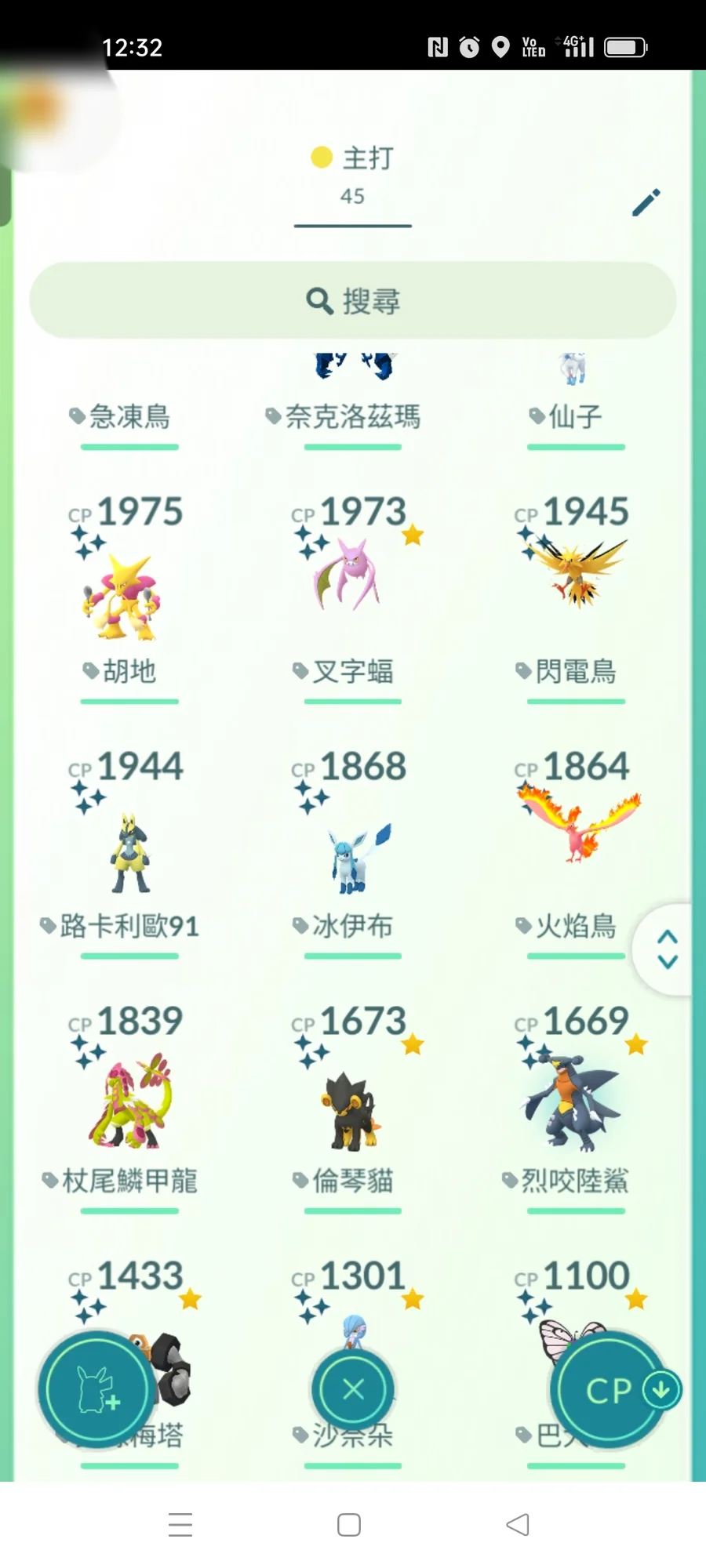This screenshot has height=1568, width=706.
Task: Go back using the system back button
Action: [x=518, y=1525]
